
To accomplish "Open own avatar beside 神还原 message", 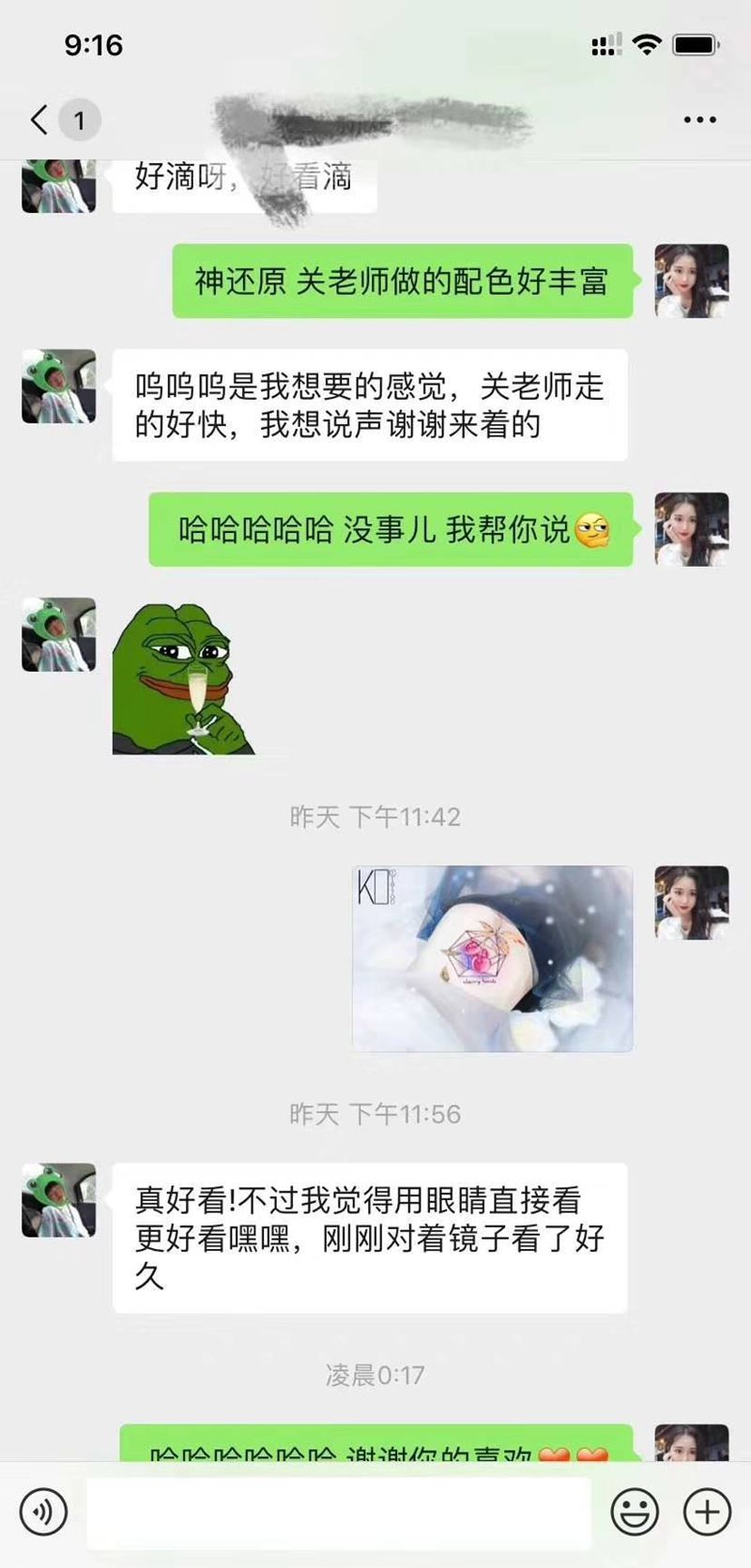I will point(692,282).
